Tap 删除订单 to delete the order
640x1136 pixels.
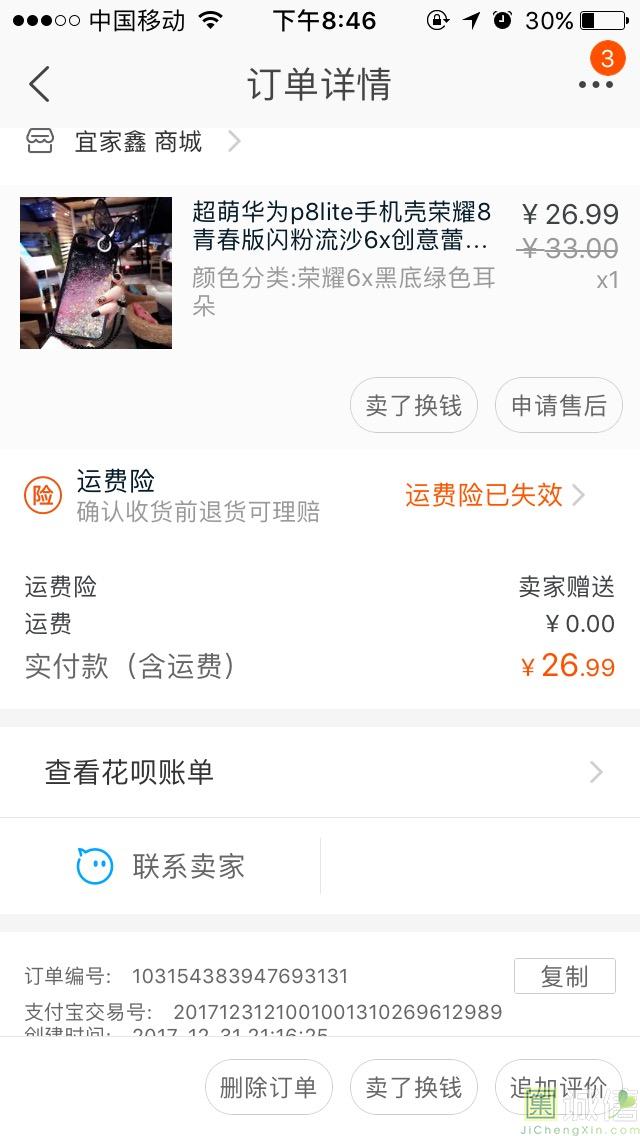tap(268, 1087)
